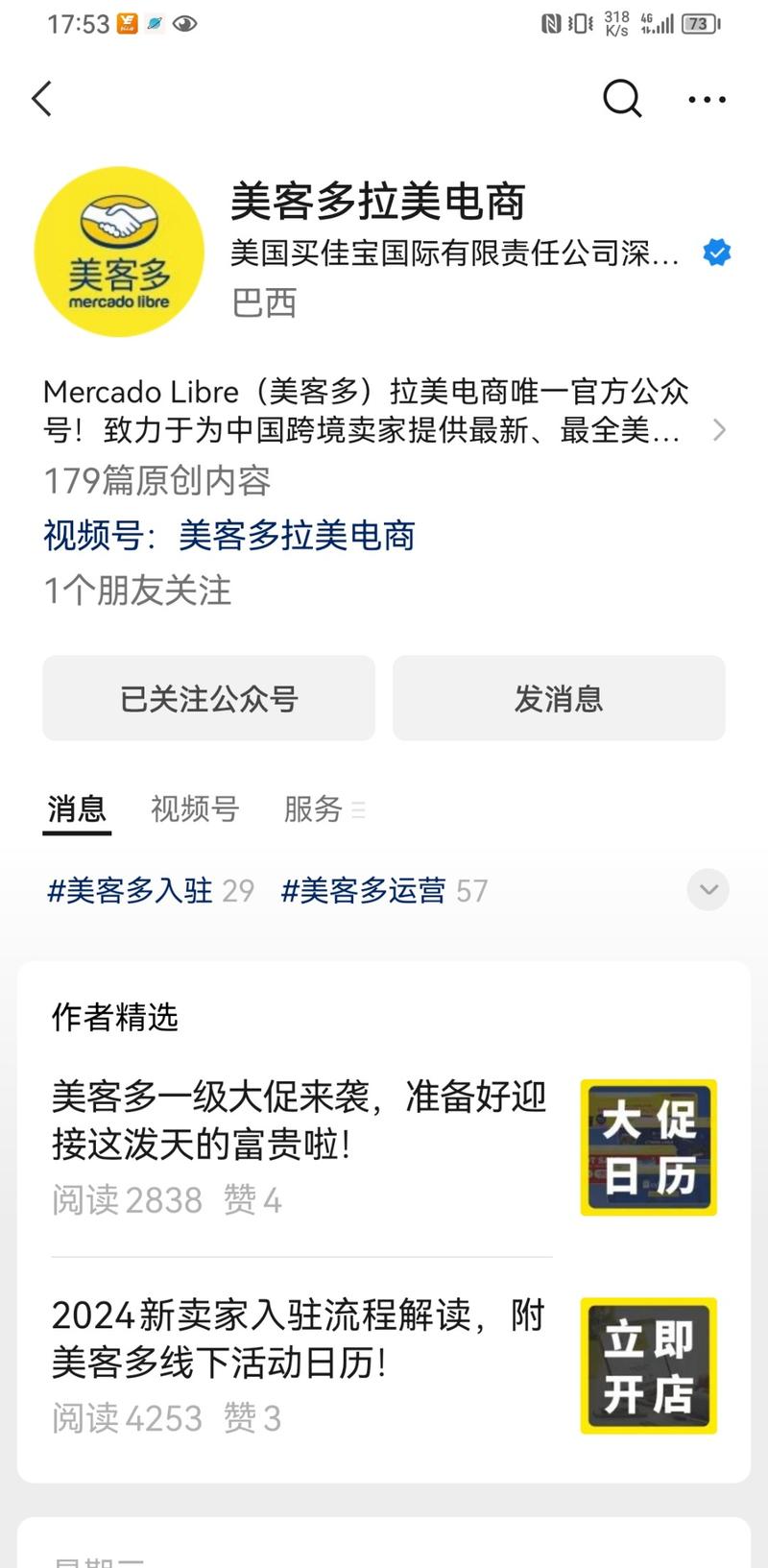Viewport: 768px width, 1568px height.
Task: Open the #美客多运营 topic
Action: click(365, 890)
